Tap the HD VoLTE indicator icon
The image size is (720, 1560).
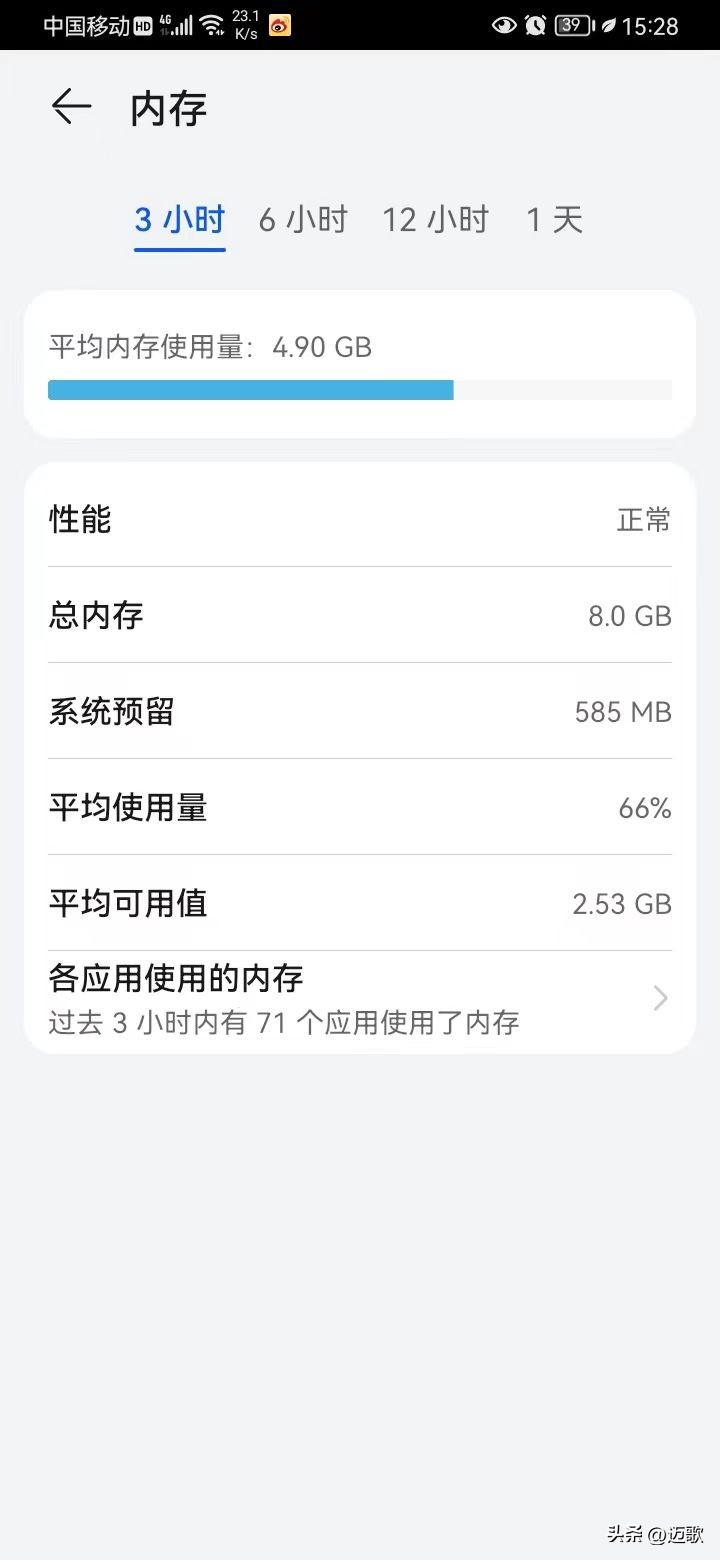(x=142, y=23)
